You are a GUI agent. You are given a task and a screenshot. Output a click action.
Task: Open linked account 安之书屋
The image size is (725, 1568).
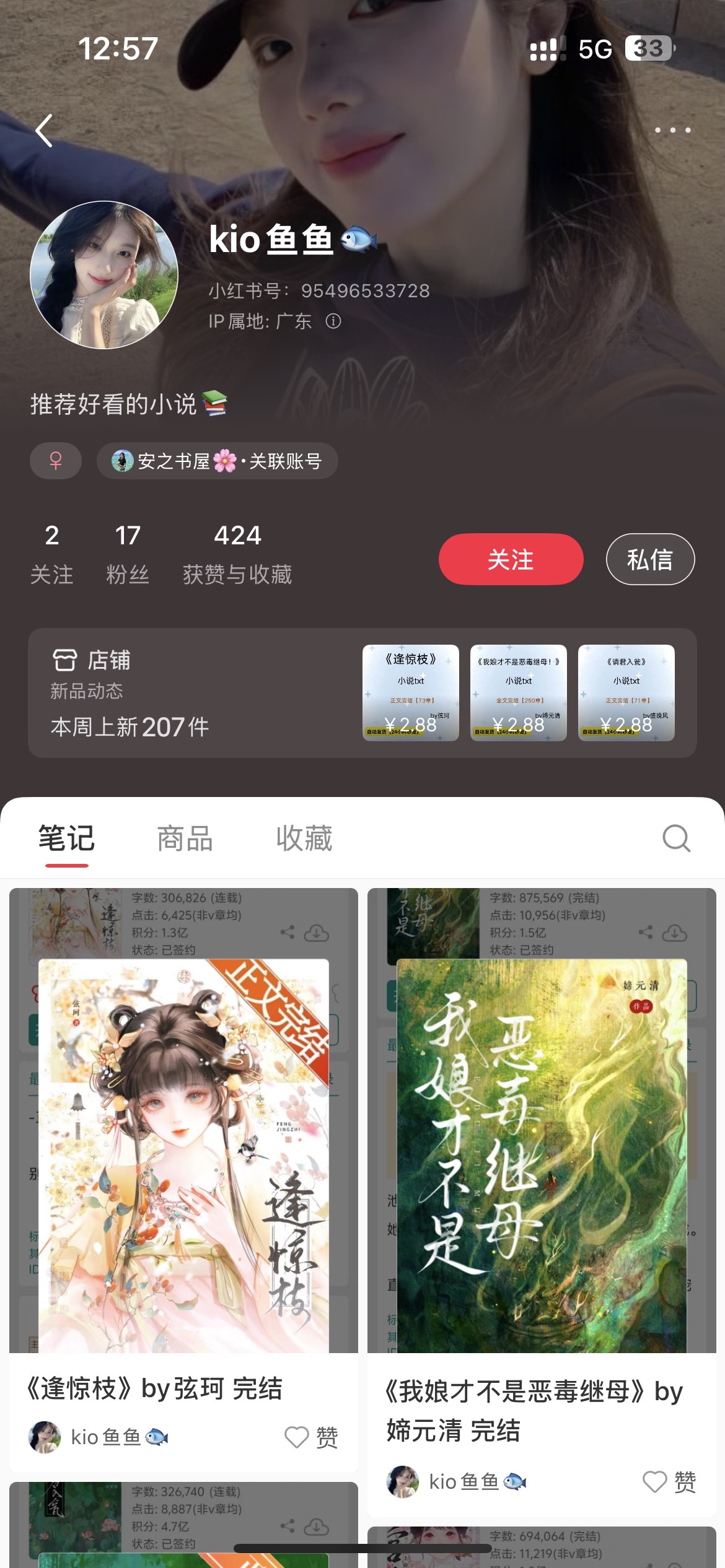[x=217, y=461]
